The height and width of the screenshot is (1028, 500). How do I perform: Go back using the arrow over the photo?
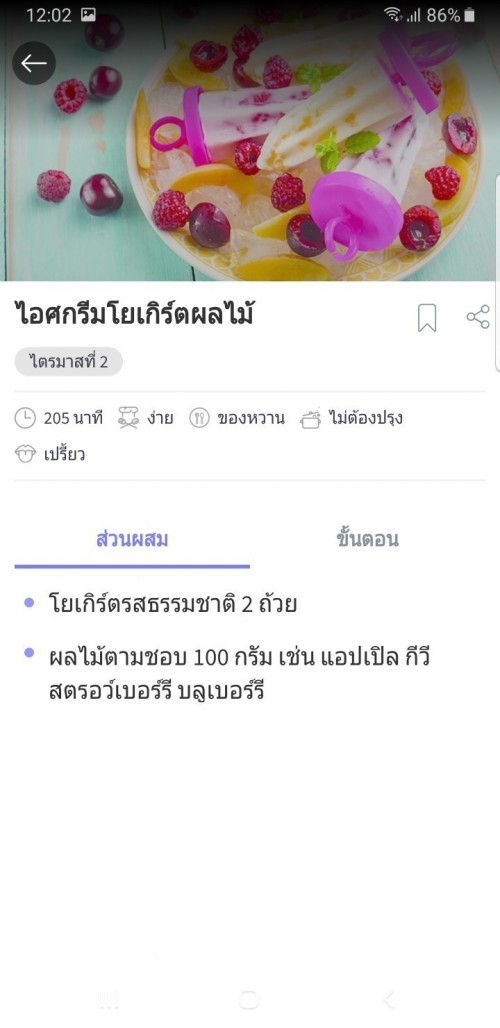(x=33, y=63)
